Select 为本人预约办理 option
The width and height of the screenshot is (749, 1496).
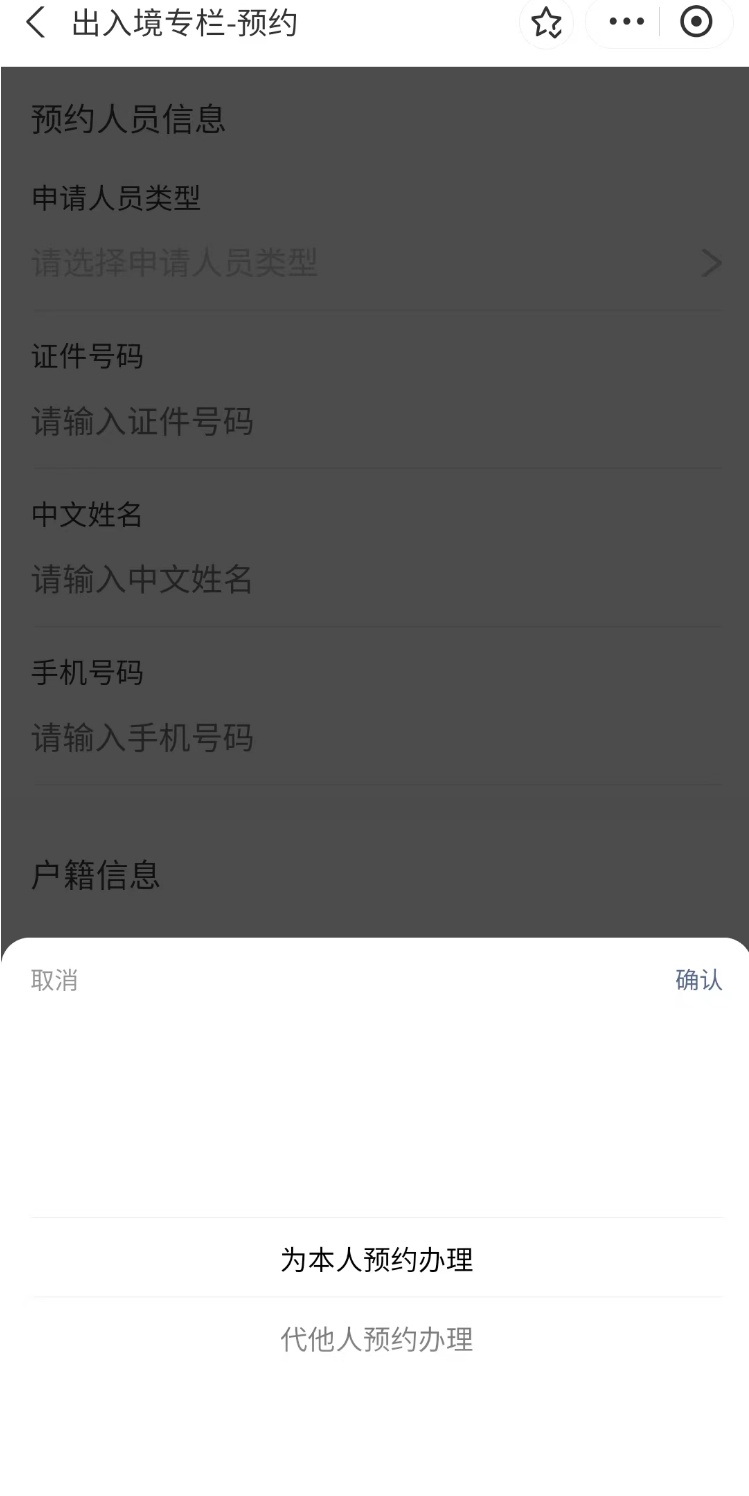[x=376, y=1260]
